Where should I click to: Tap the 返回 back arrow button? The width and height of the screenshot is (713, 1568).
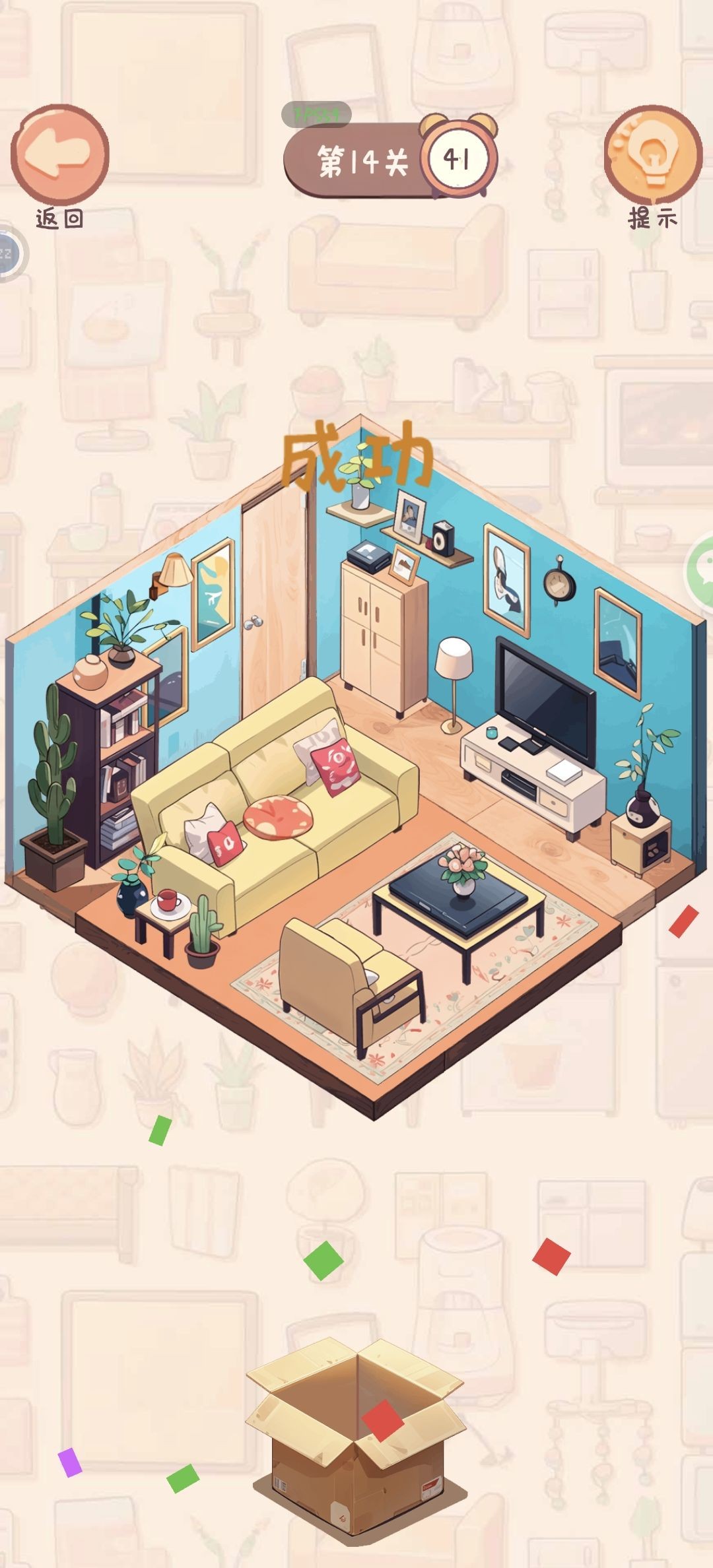(x=59, y=154)
